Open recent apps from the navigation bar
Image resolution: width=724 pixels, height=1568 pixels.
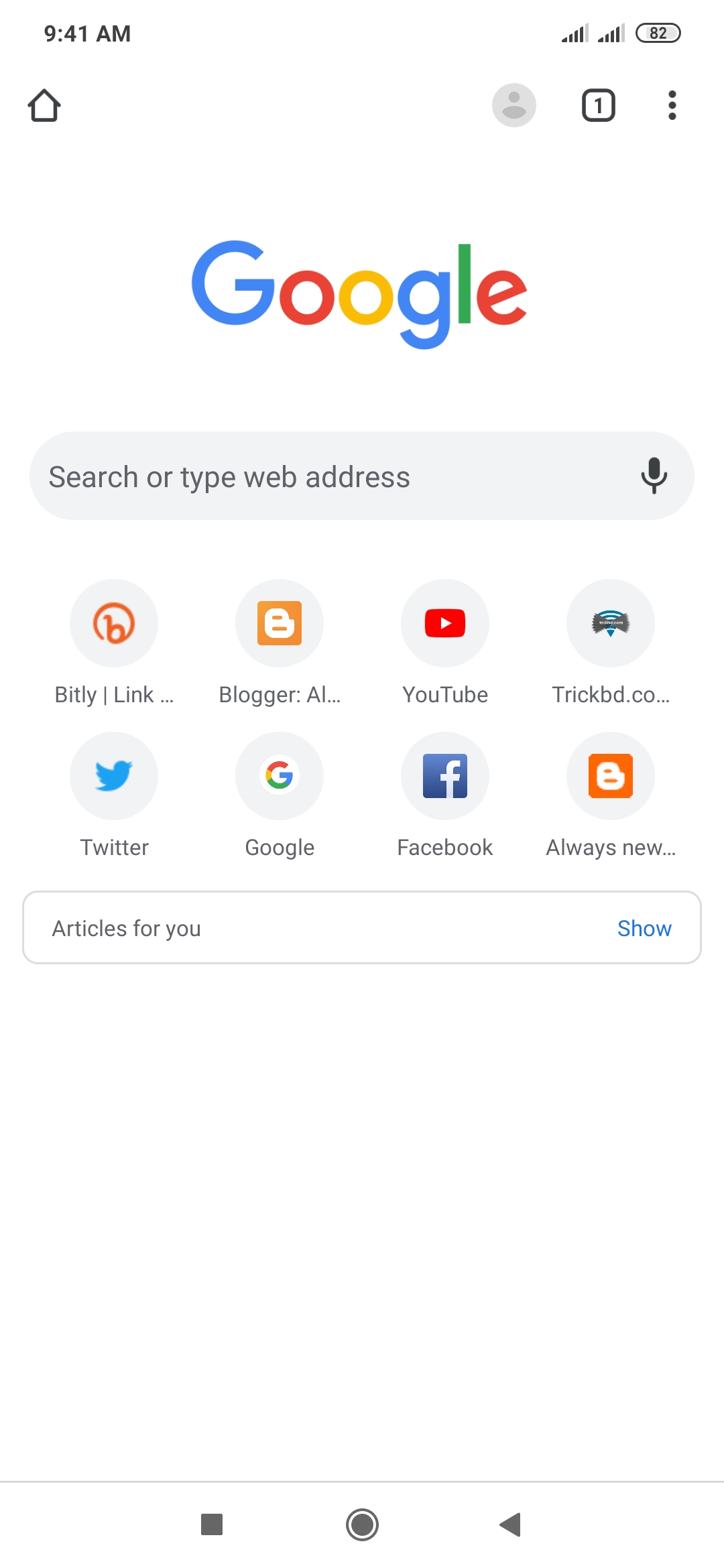pos(212,1524)
